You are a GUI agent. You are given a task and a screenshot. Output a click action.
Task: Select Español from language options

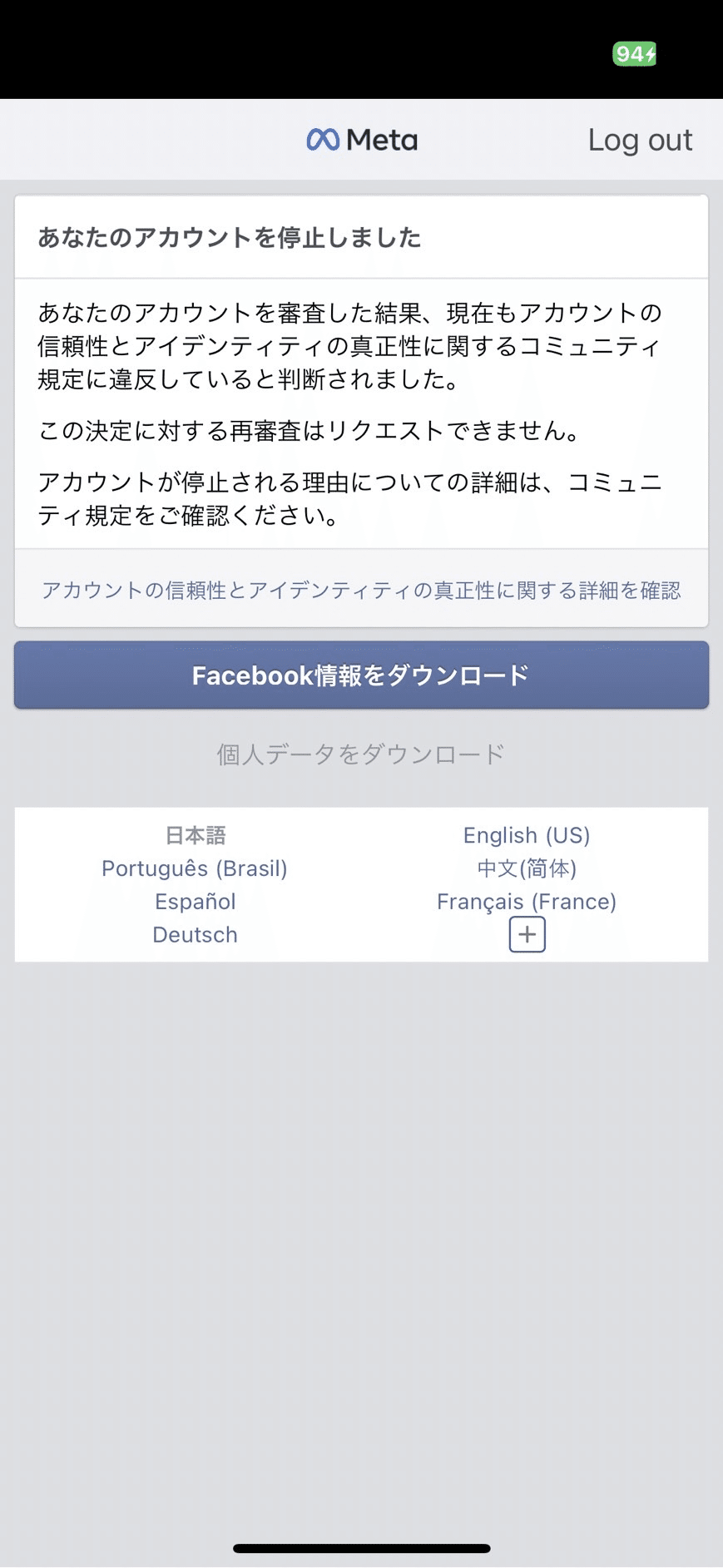point(195,901)
